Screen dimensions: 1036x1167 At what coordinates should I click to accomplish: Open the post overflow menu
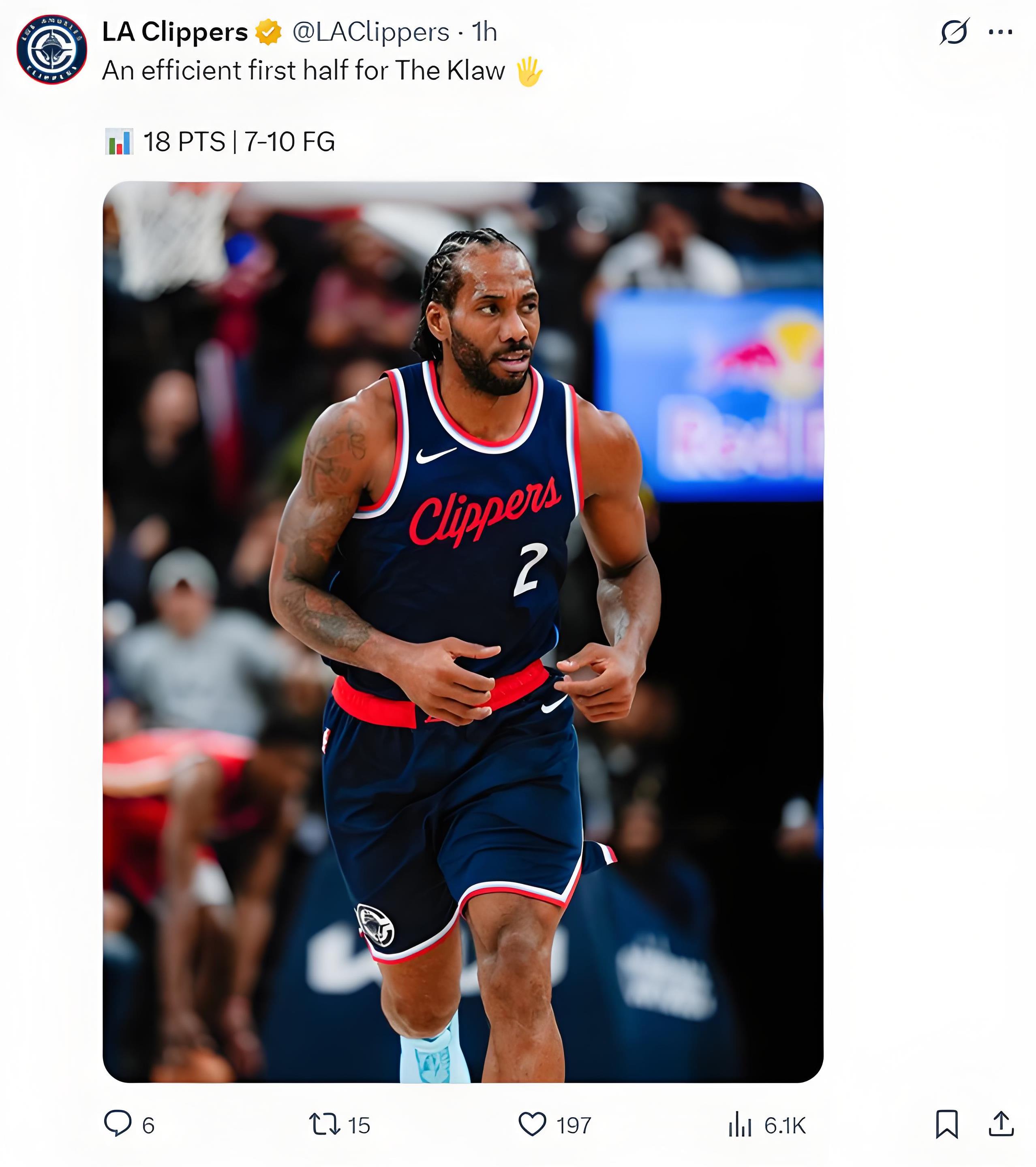1001,32
